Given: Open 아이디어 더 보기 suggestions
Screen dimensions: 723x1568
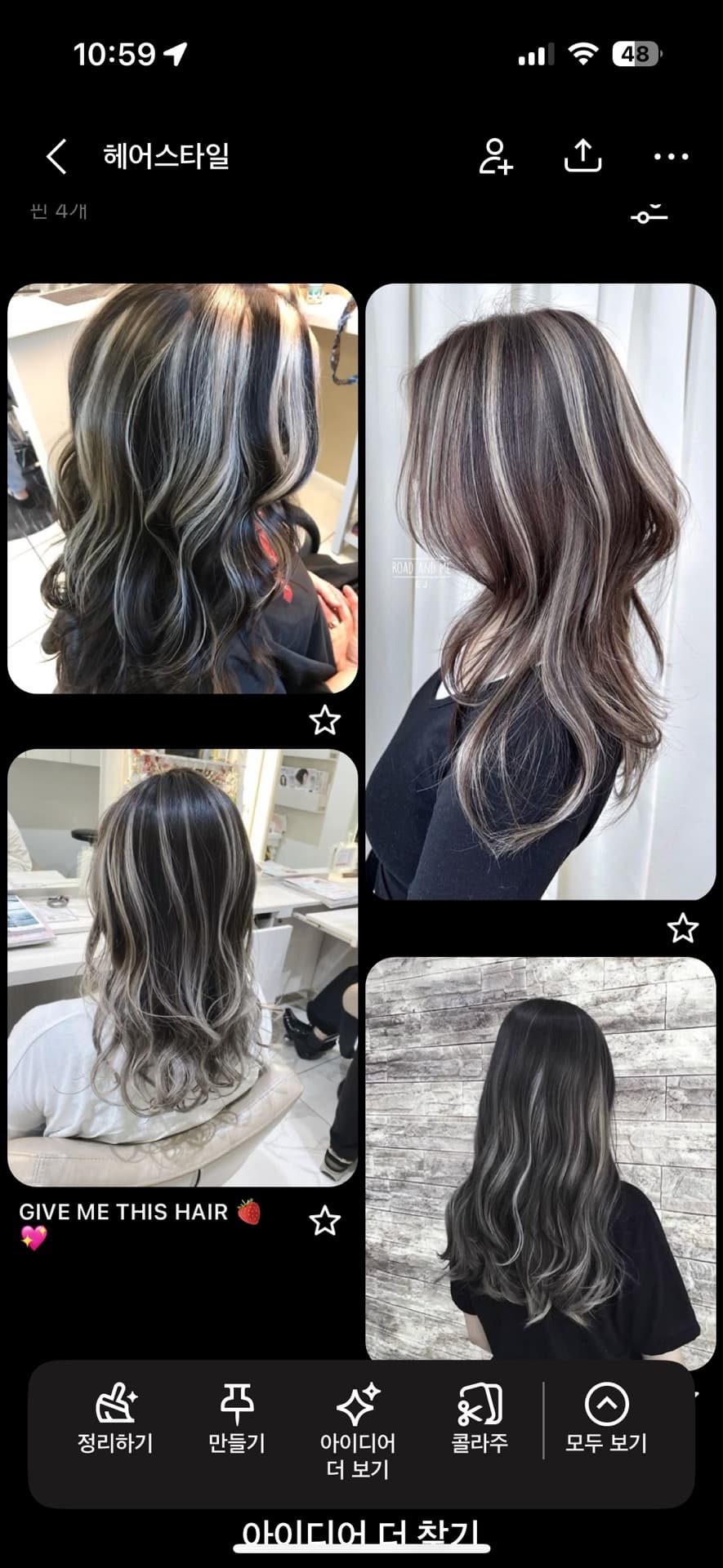Looking at the screenshot, I should pos(358,1429).
